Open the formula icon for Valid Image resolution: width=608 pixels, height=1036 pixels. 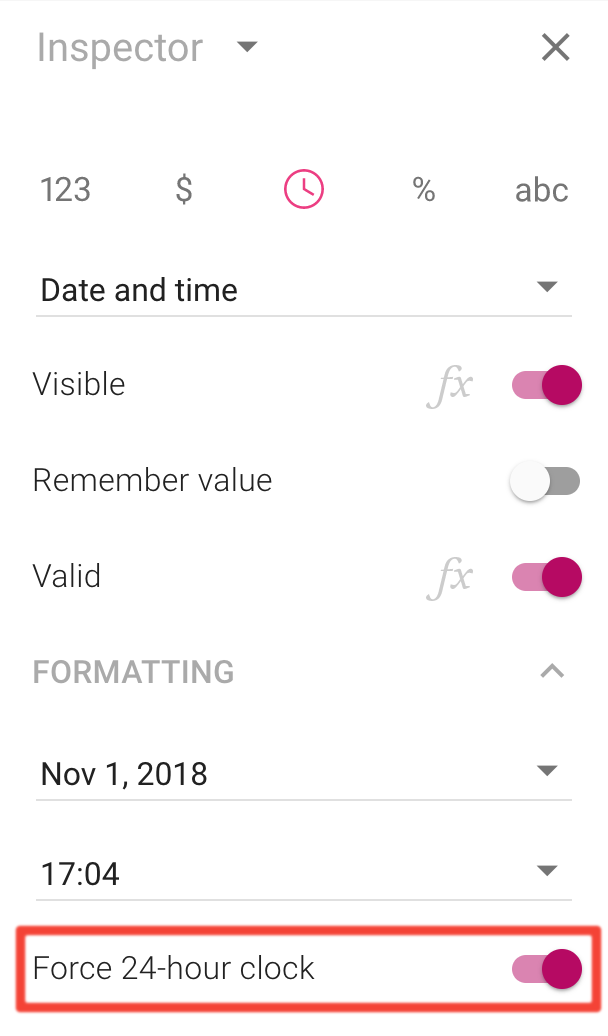click(x=449, y=578)
